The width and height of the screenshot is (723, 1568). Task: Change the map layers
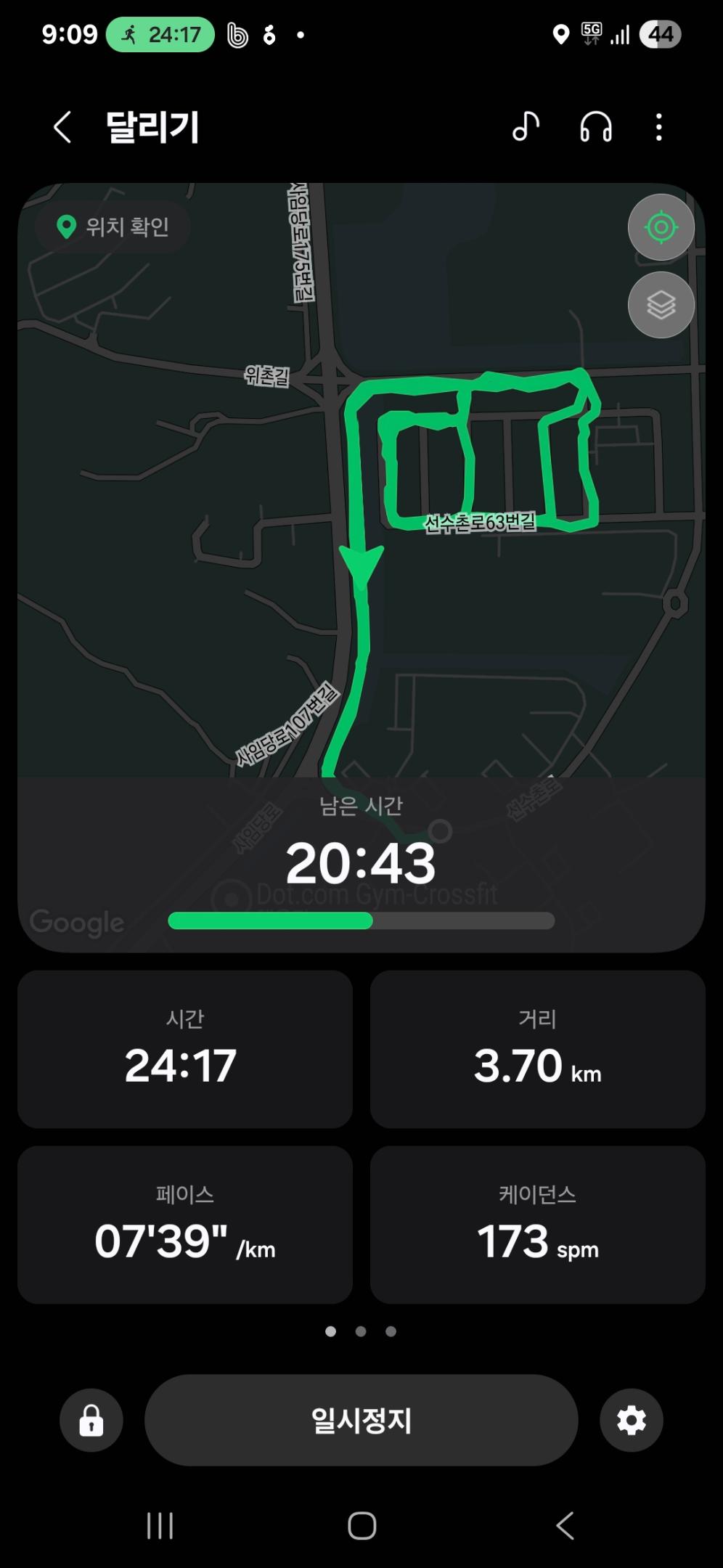[x=661, y=305]
